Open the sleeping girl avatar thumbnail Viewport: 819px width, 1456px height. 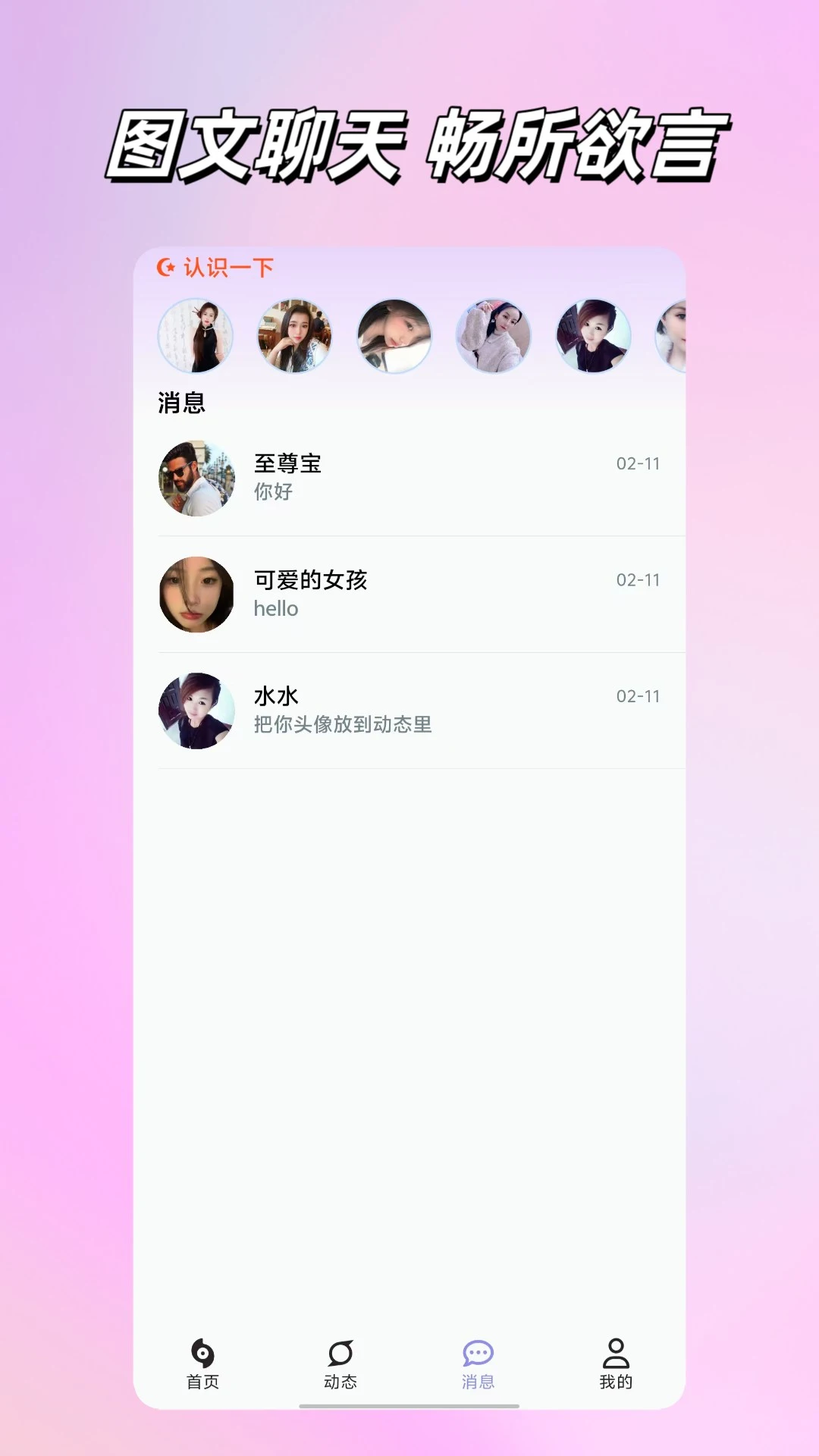pos(394,336)
